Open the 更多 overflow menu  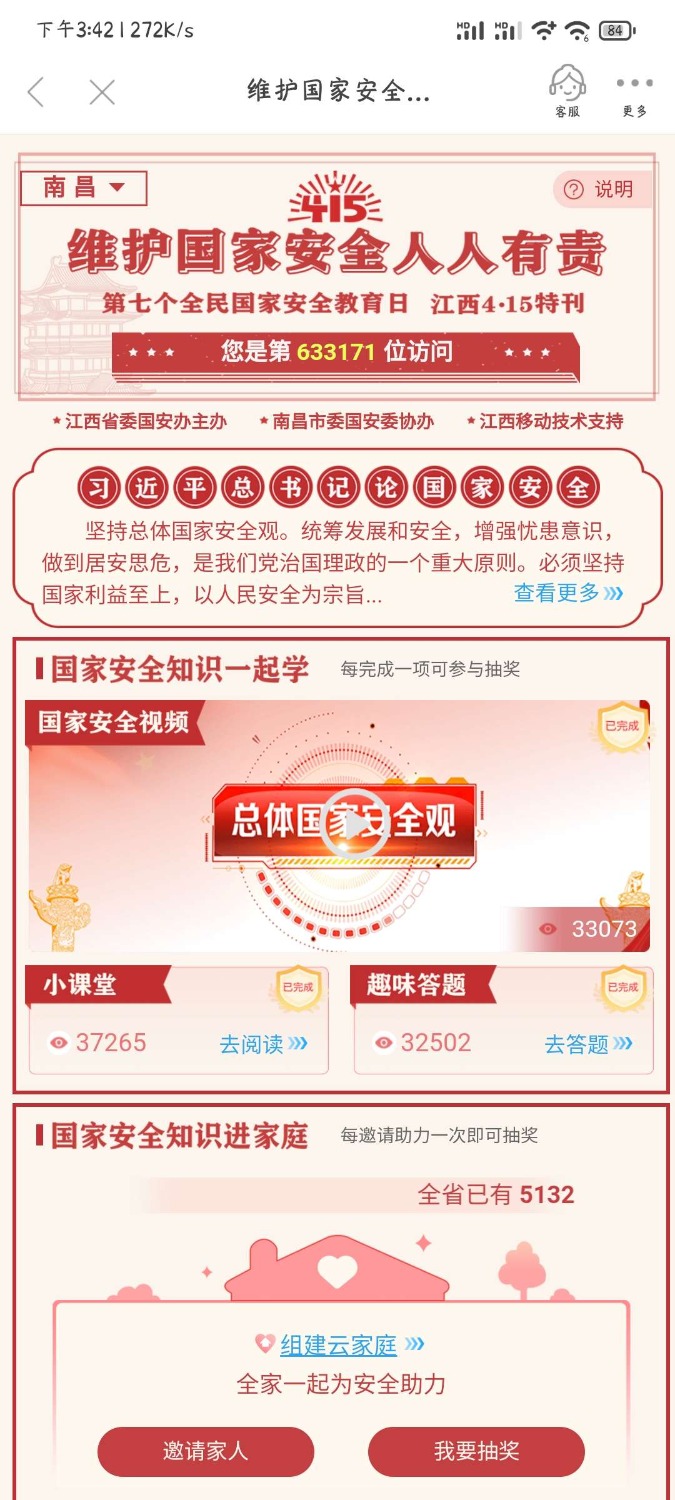coord(634,93)
